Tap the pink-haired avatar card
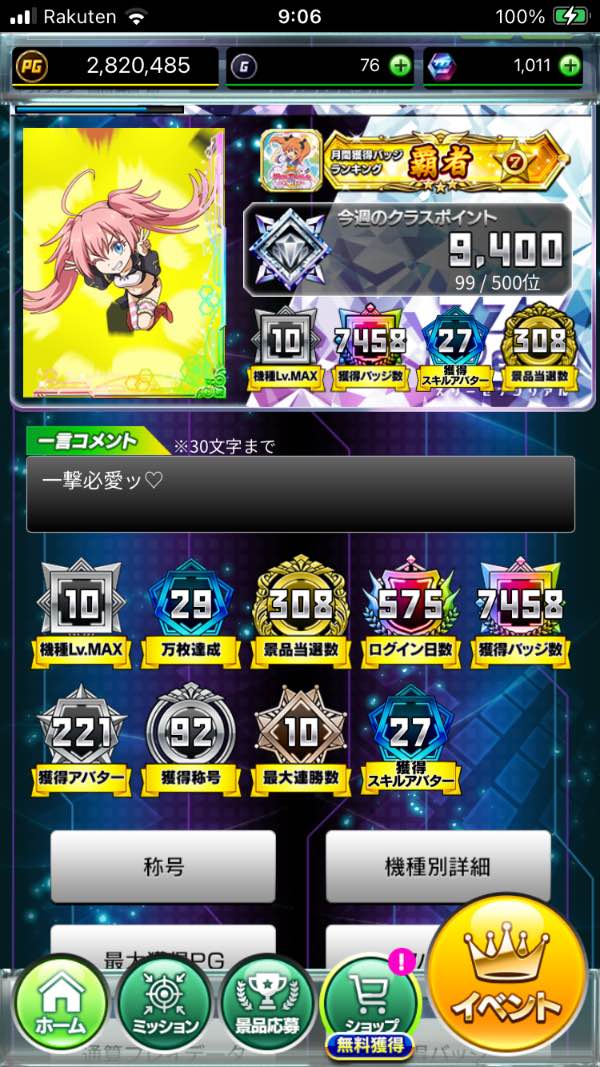This screenshot has height=1067, width=600. click(123, 262)
